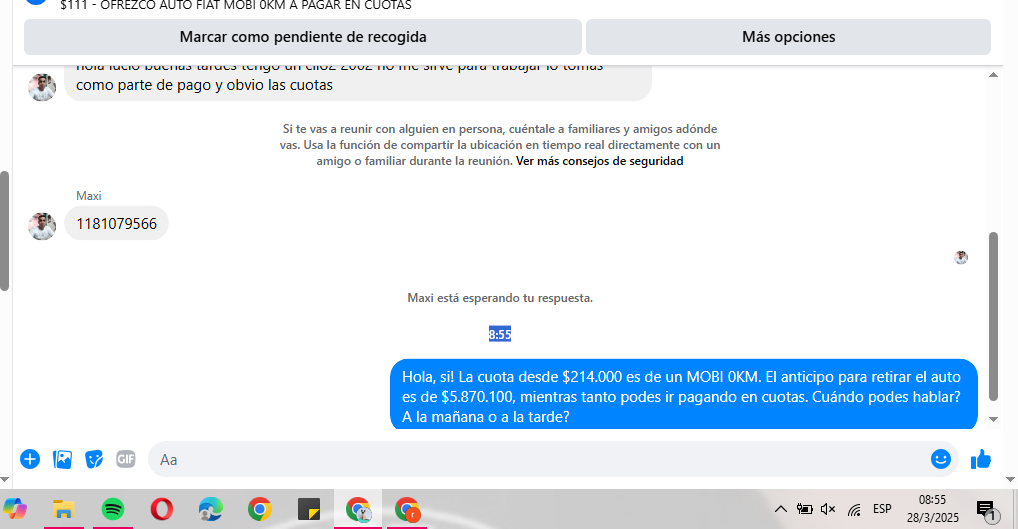
Task: Open the Windows notification center
Action: [x=985, y=510]
